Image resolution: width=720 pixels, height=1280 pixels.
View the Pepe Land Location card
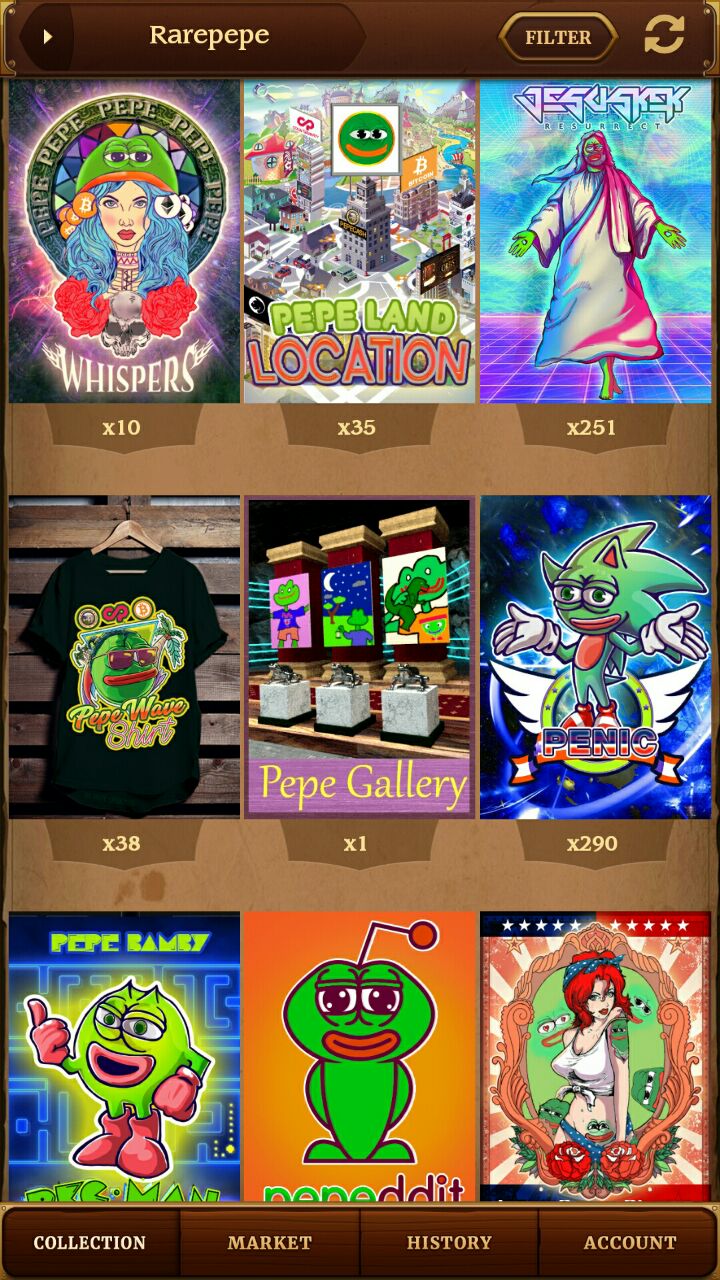coord(359,241)
